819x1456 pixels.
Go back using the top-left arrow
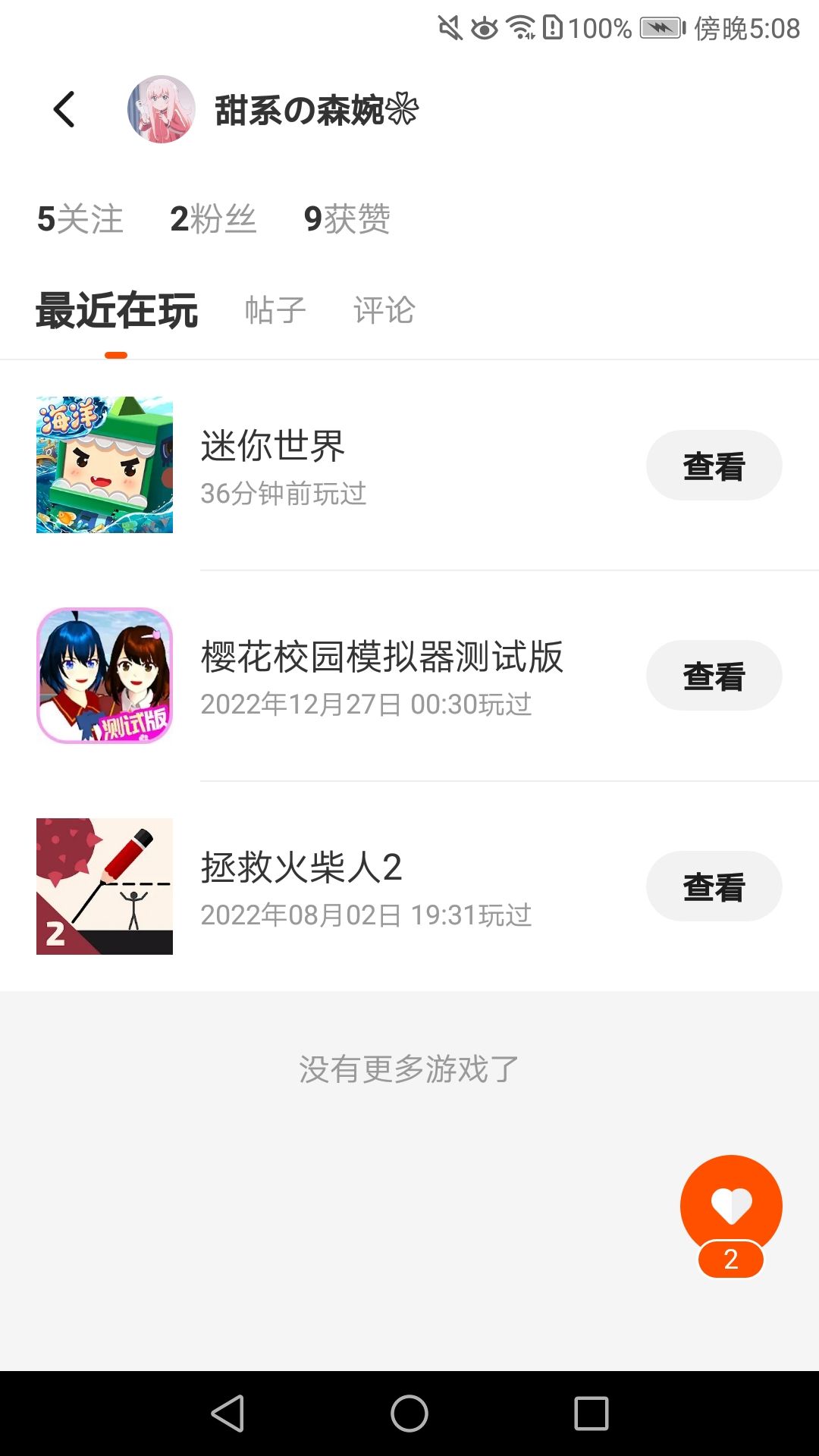click(64, 109)
